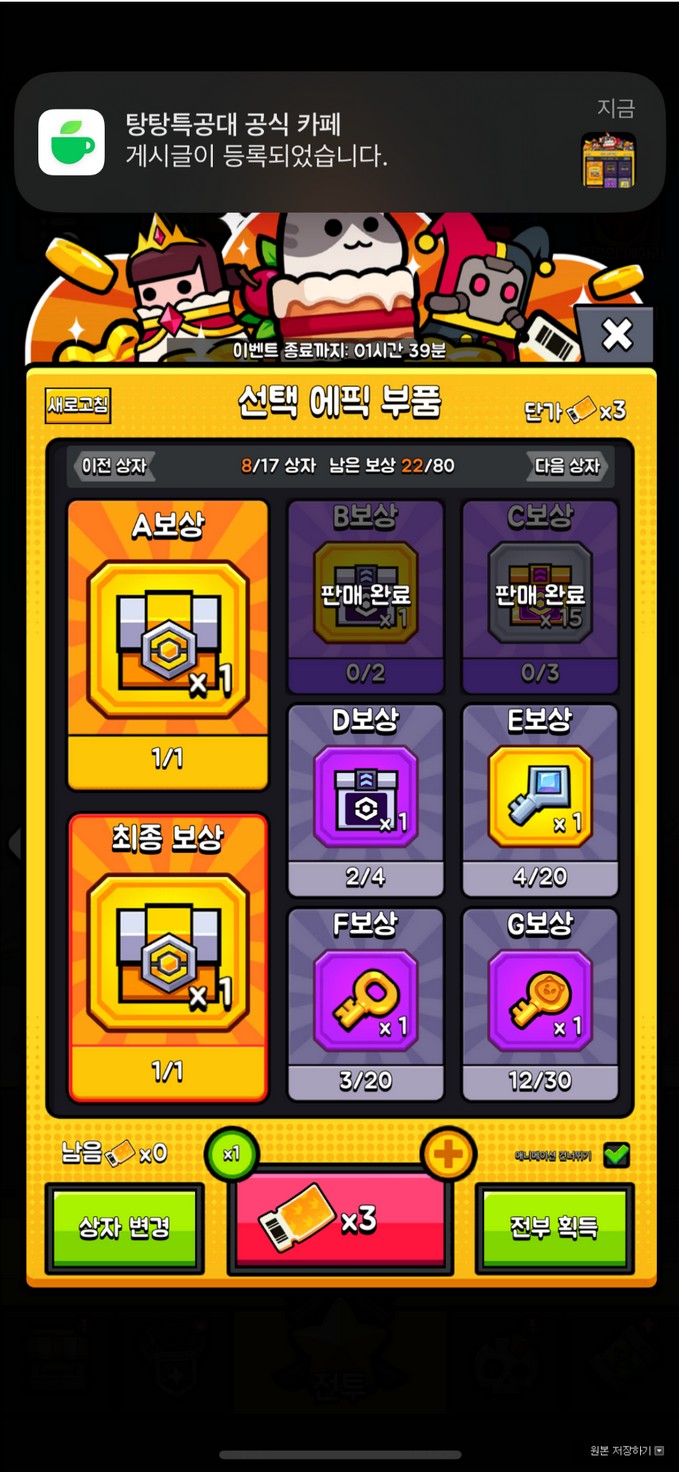The image size is (679, 1472).
Task: Go to the next box with 다음 상자
Action: click(x=566, y=466)
